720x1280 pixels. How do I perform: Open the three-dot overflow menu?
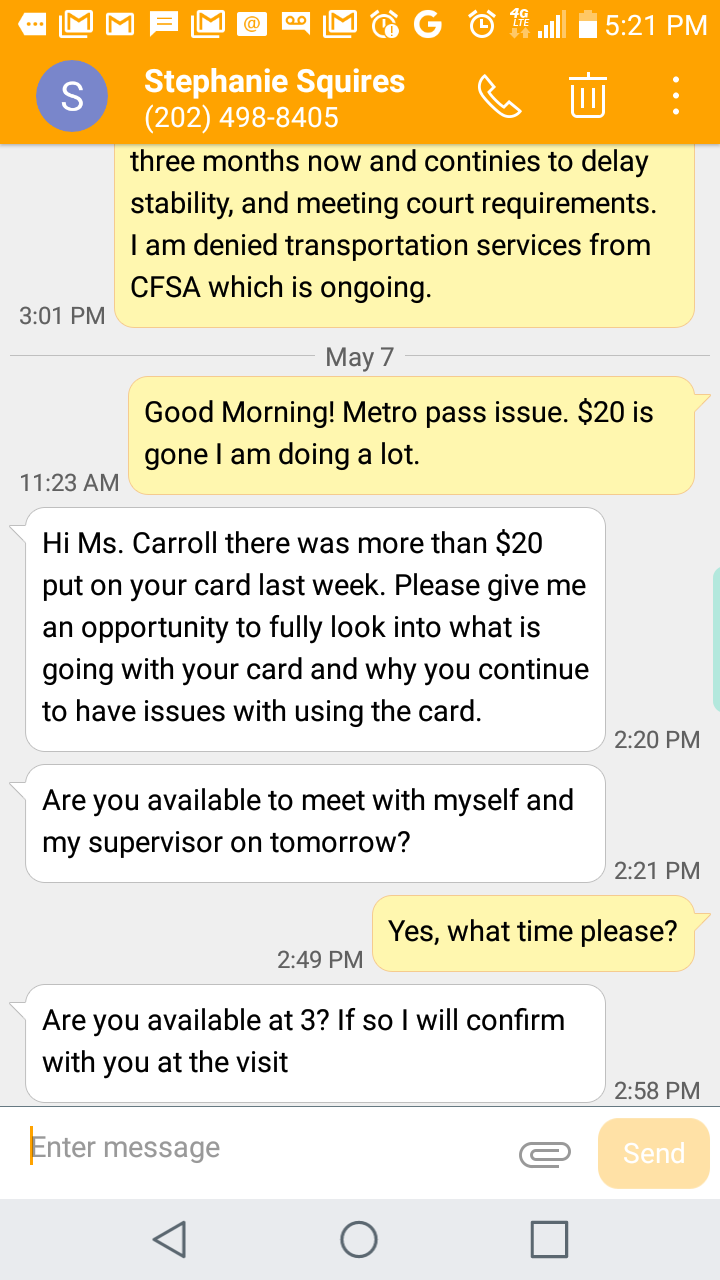pyautogui.click(x=676, y=96)
